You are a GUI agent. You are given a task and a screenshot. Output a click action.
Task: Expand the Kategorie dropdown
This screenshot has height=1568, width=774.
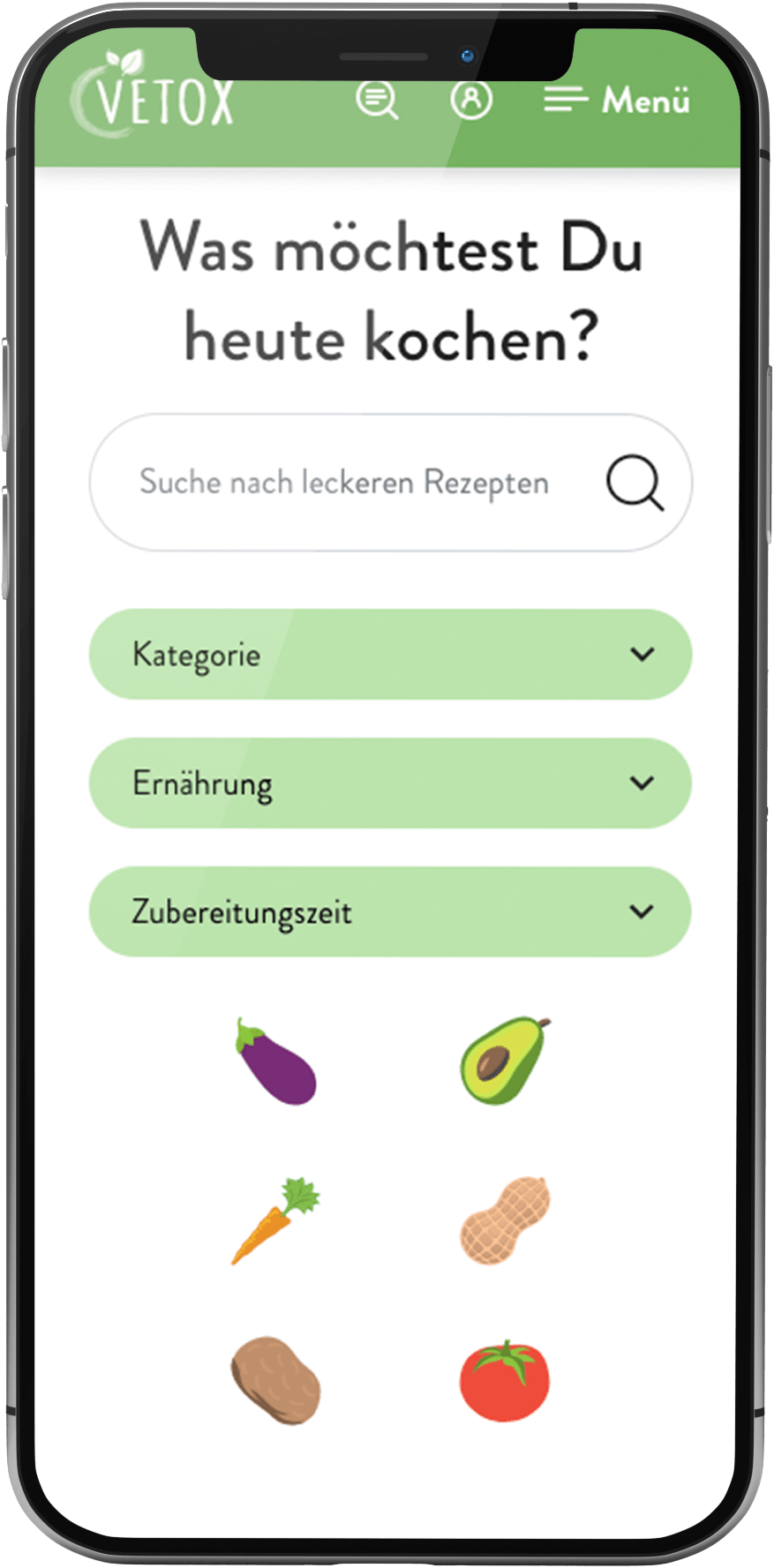[x=390, y=655]
